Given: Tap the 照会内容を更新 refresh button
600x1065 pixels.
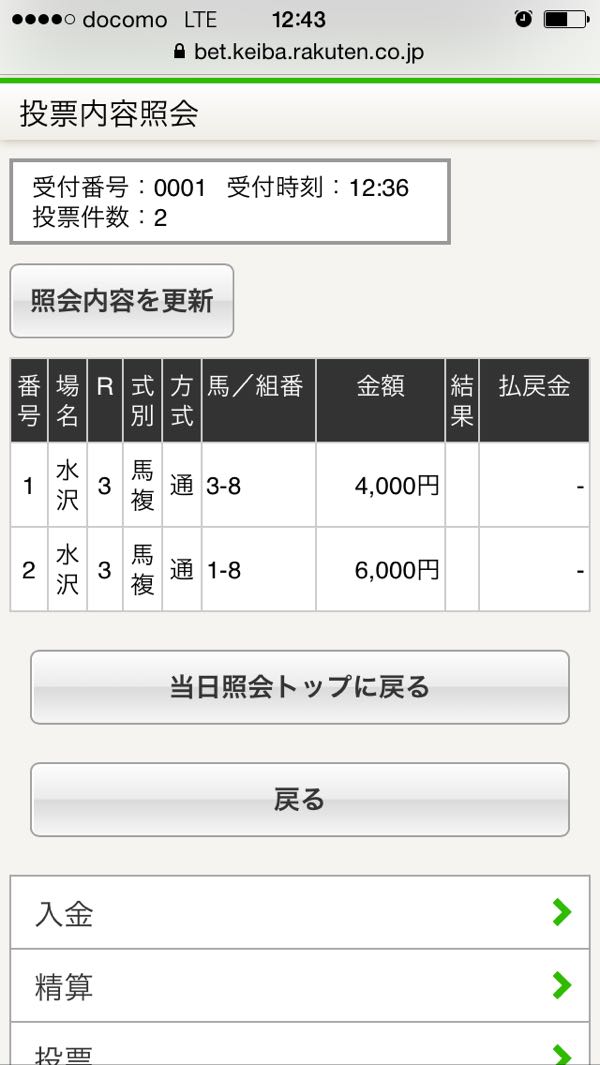Looking at the screenshot, I should click(122, 301).
